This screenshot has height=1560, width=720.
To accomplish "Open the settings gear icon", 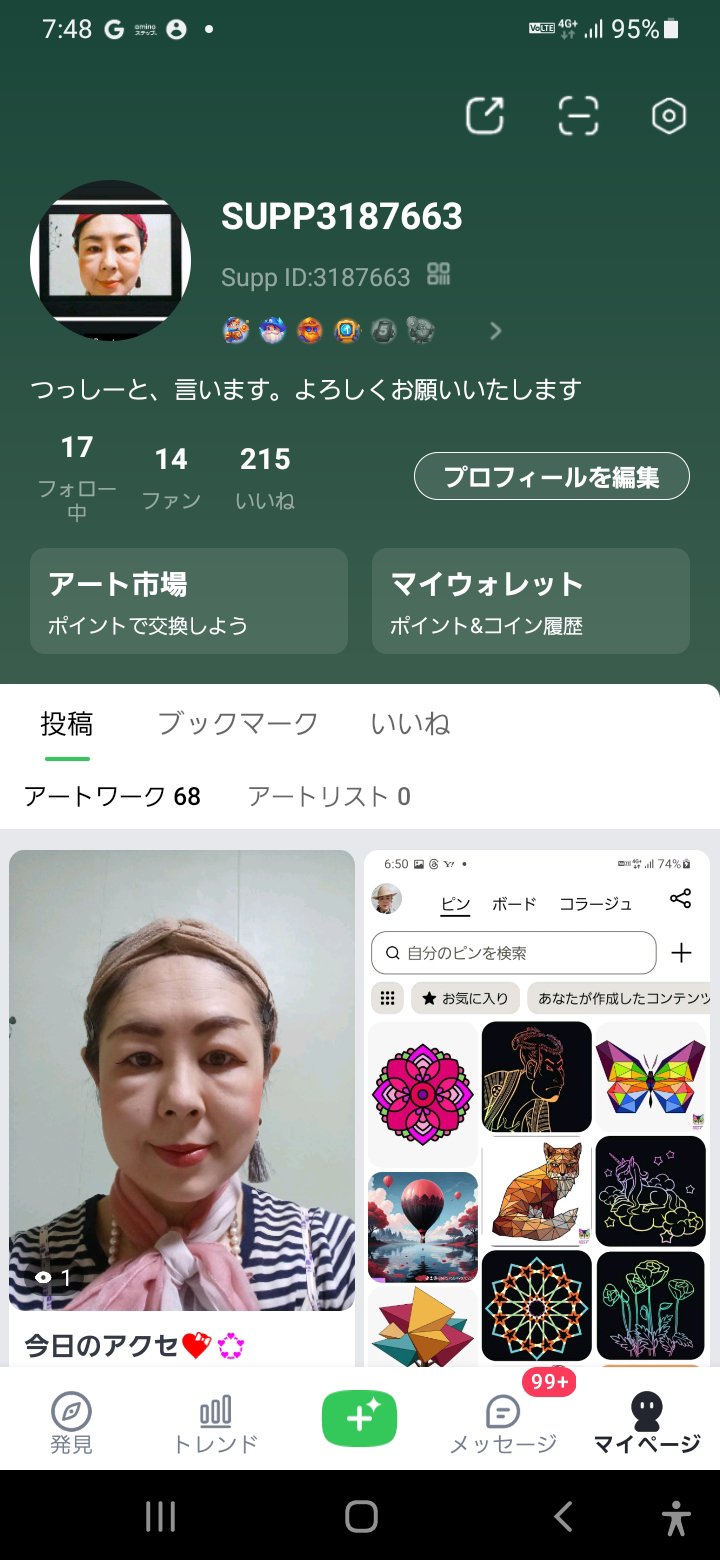I will [x=667, y=116].
